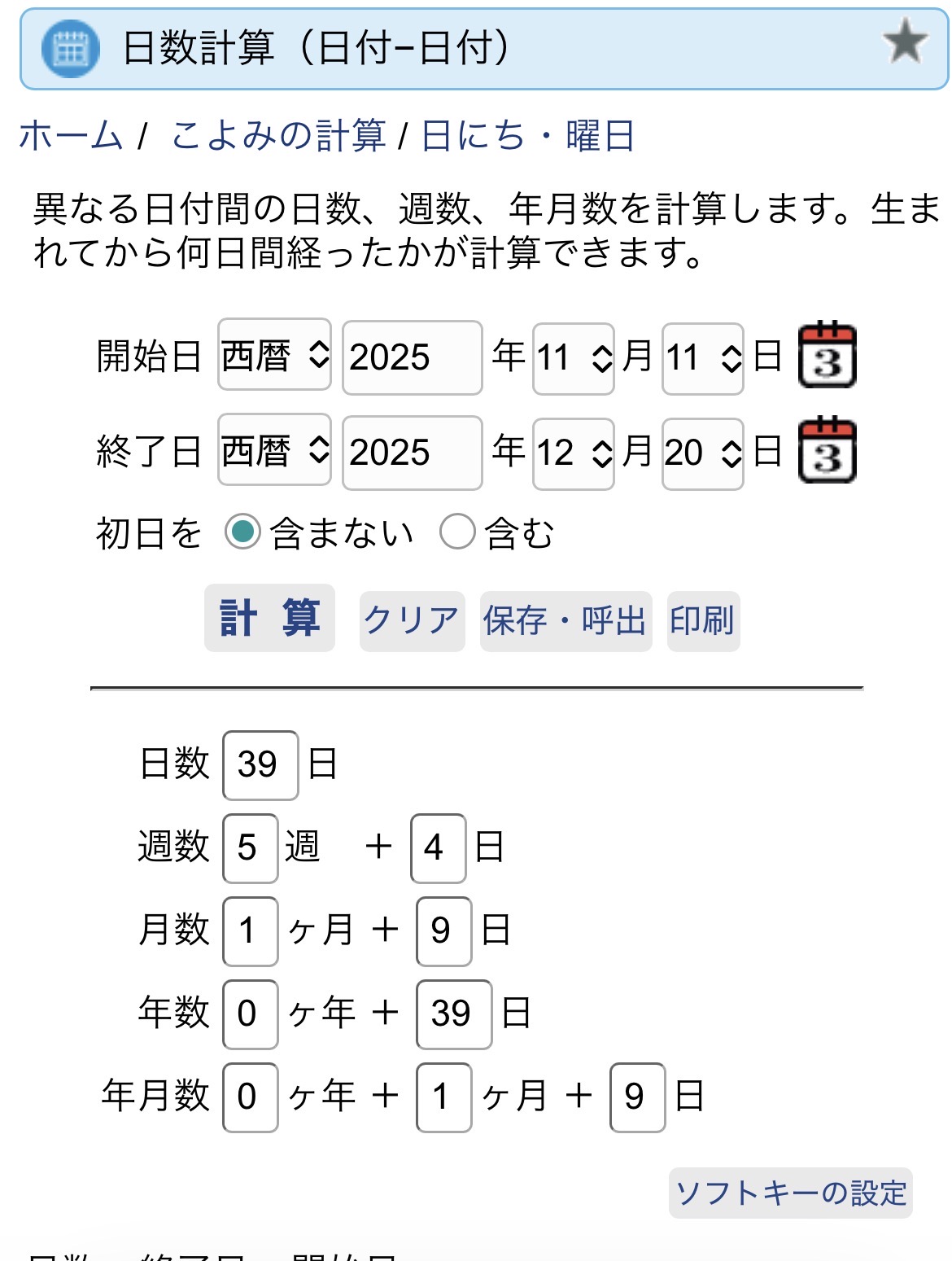The image size is (952, 1261).
Task: Edit the start date year field
Action: point(411,357)
